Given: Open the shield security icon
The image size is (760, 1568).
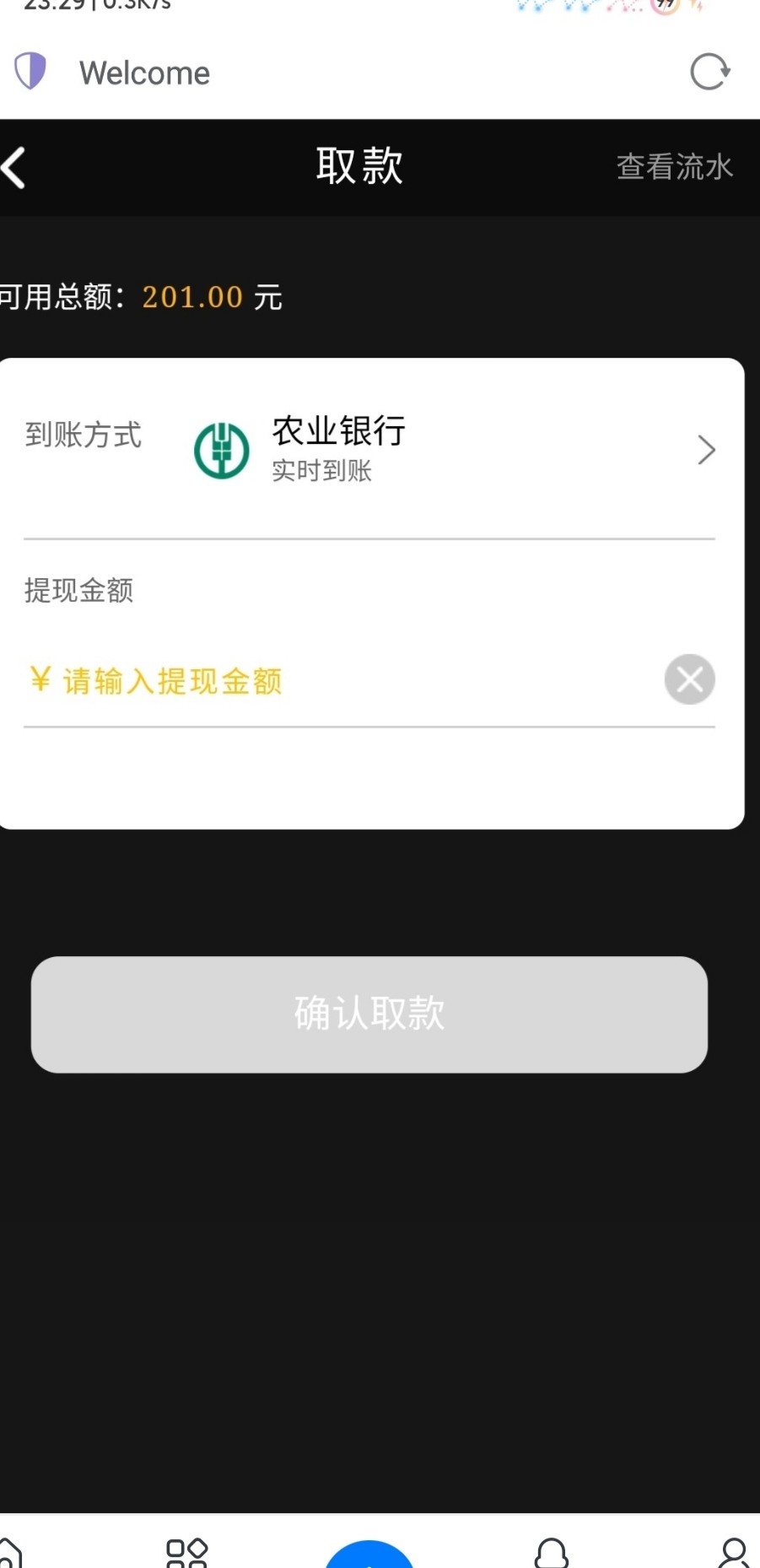Looking at the screenshot, I should pyautogui.click(x=30, y=72).
